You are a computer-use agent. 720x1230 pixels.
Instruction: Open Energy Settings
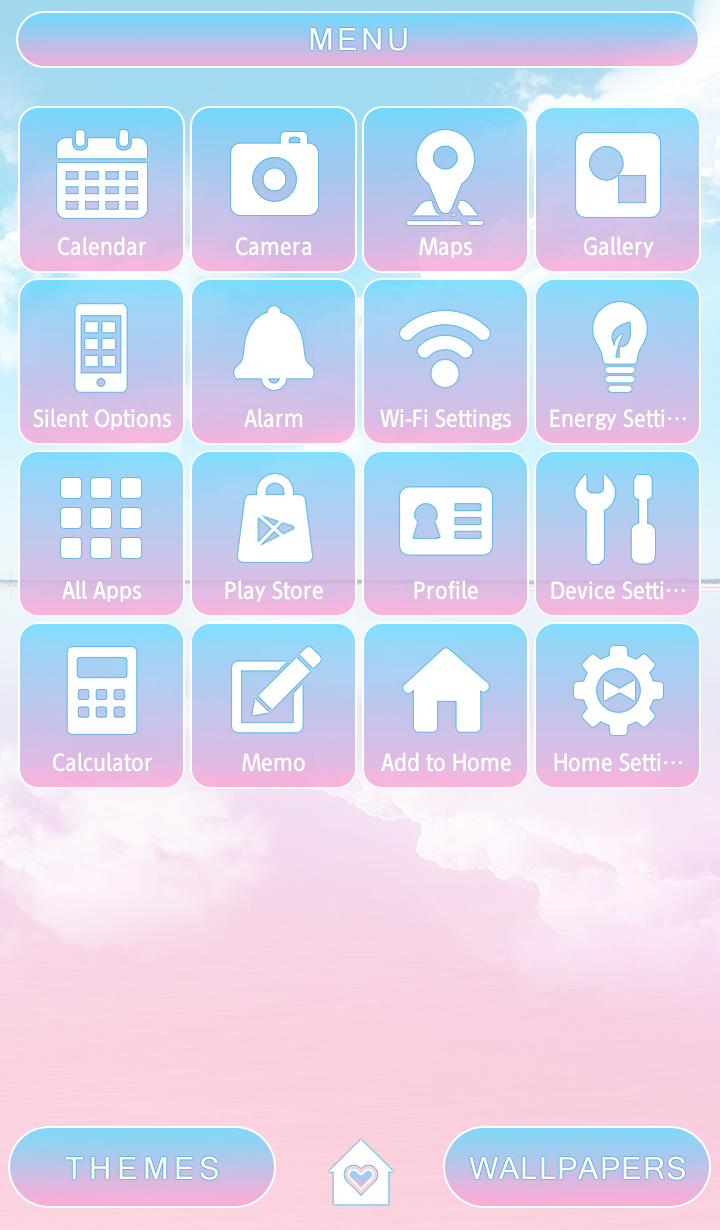click(617, 361)
